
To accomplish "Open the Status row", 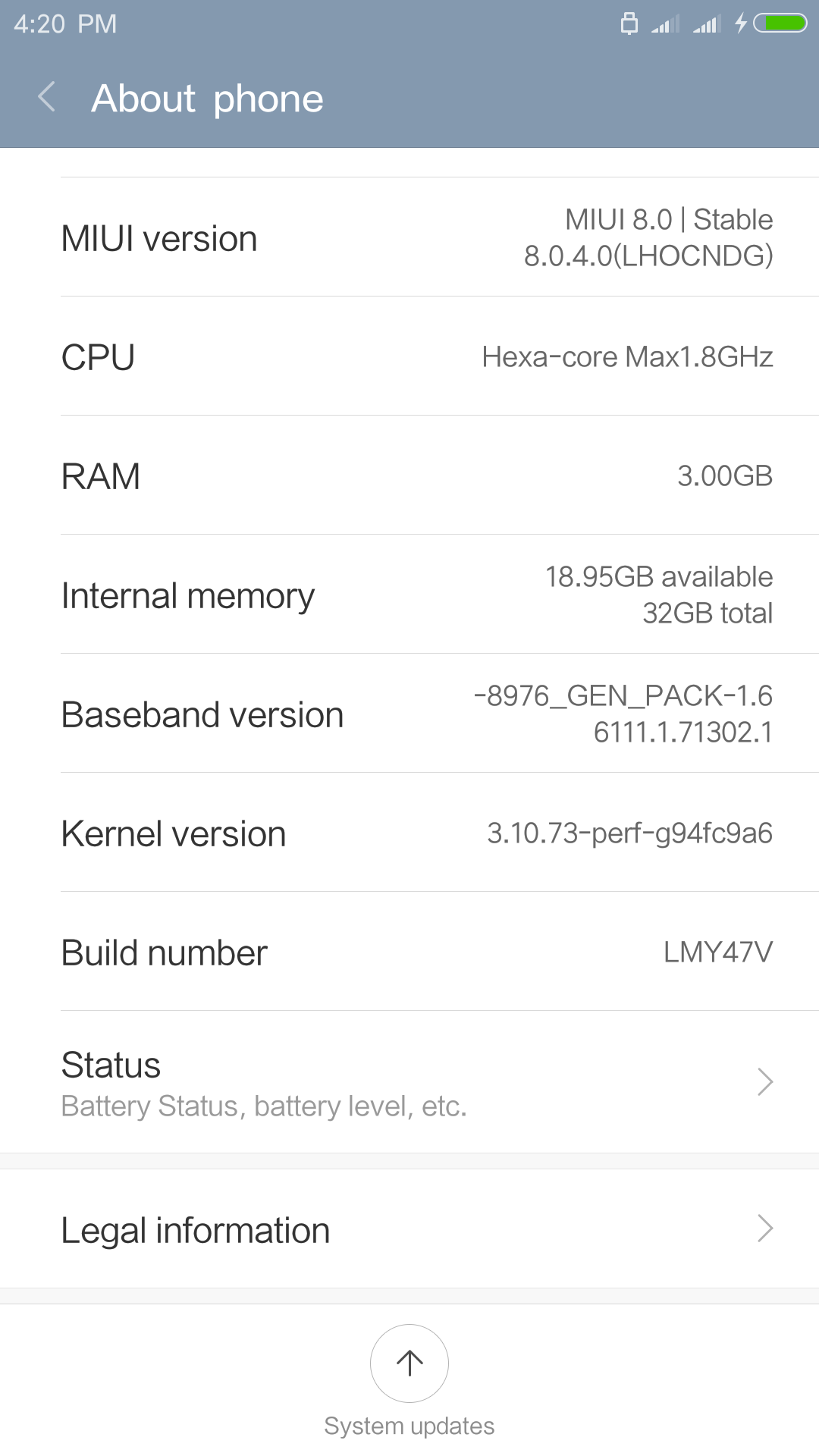I will [409, 1082].
